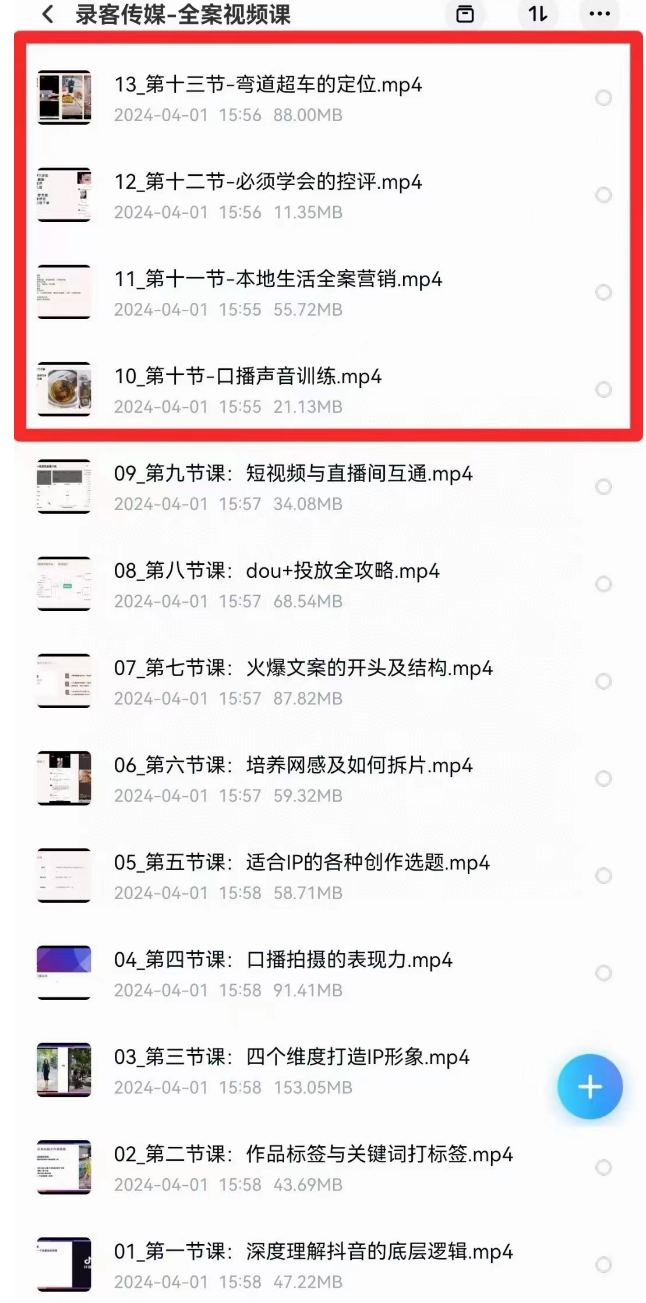Viewport: 646px width, 1303px height.
Task: Open the sort order icon
Action: pyautogui.click(x=538, y=14)
